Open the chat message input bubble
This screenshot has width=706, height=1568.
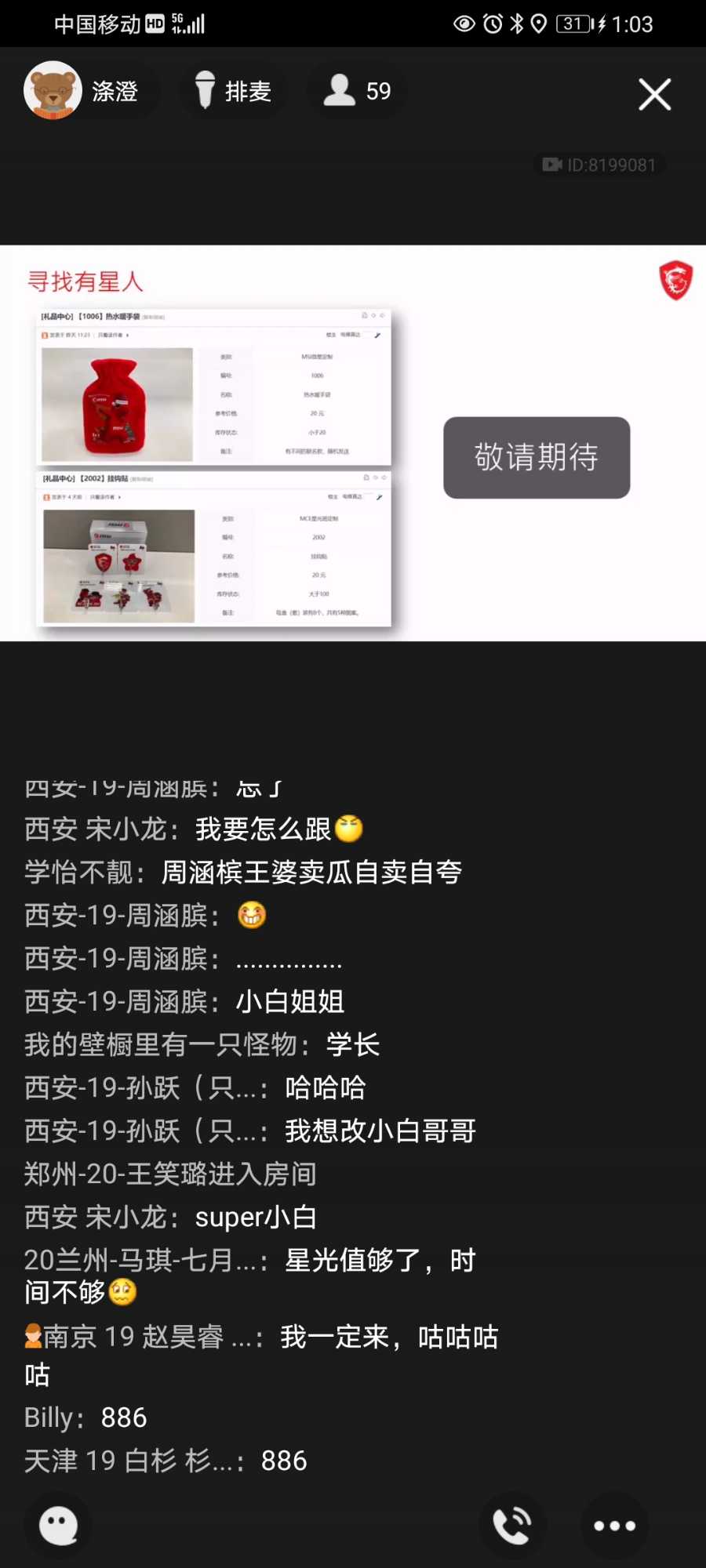[59, 1526]
